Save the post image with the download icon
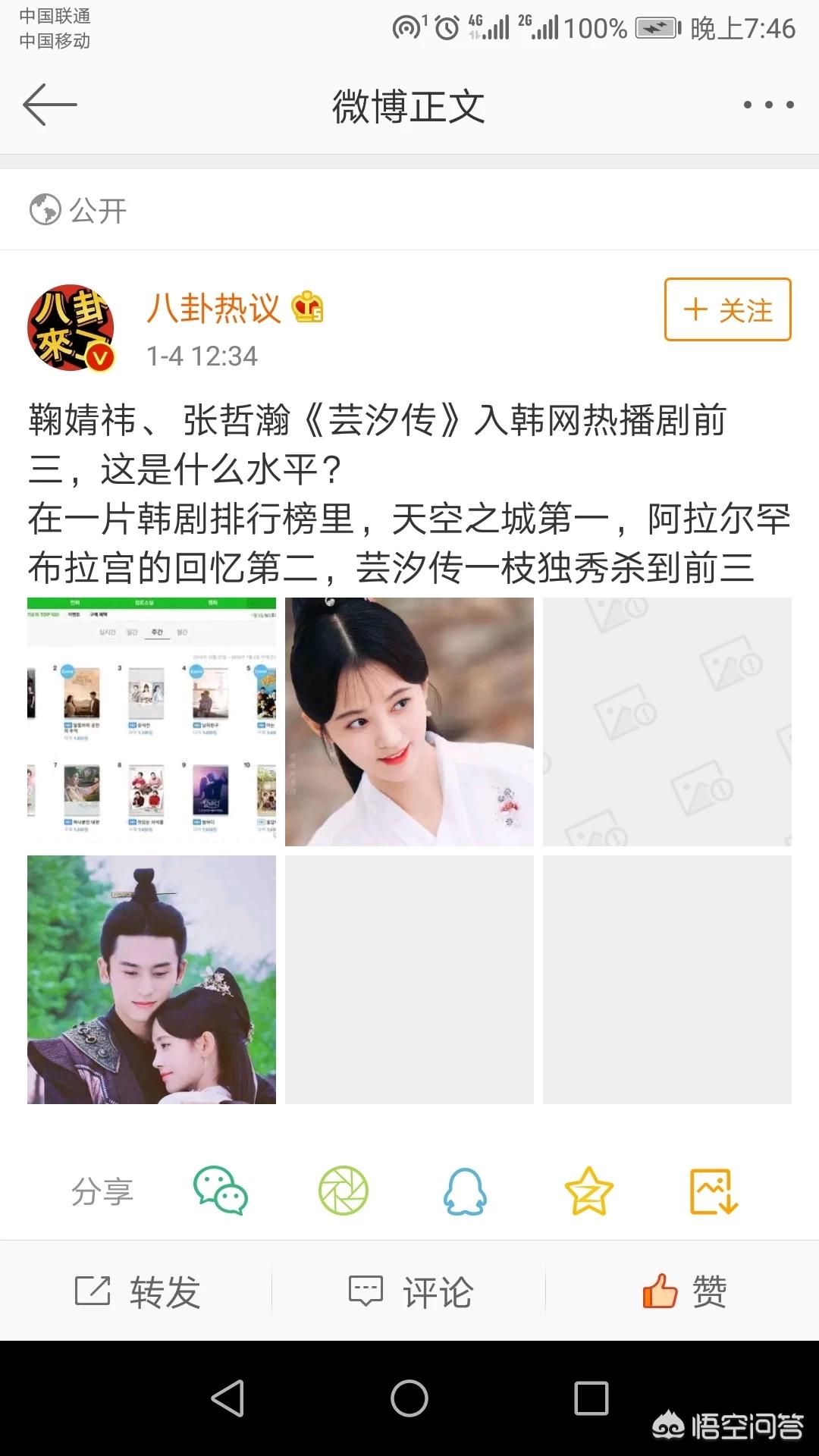The image size is (819, 1456). (714, 1191)
